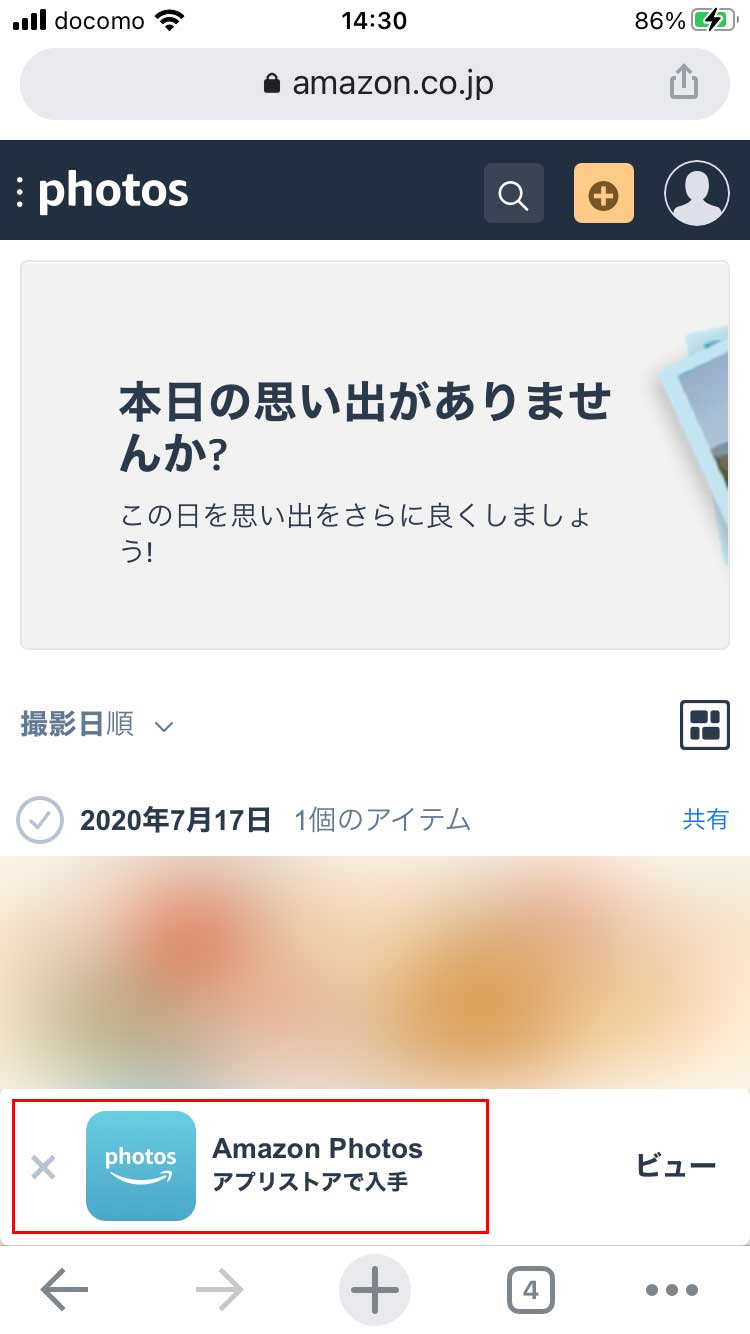750x1334 pixels.
Task: Go back to the previous page
Action: pos(64,1291)
